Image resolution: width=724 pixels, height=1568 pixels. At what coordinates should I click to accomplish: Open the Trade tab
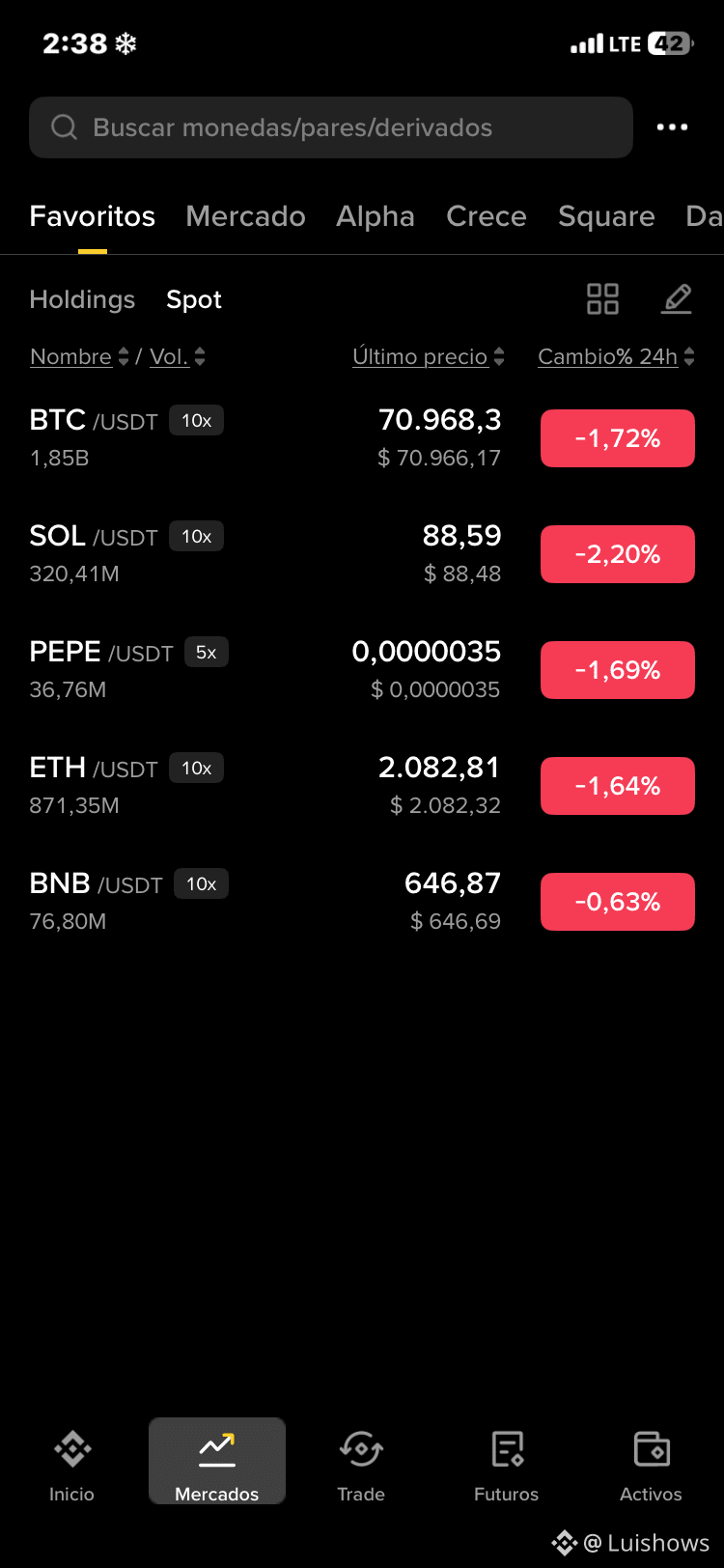(x=361, y=1464)
